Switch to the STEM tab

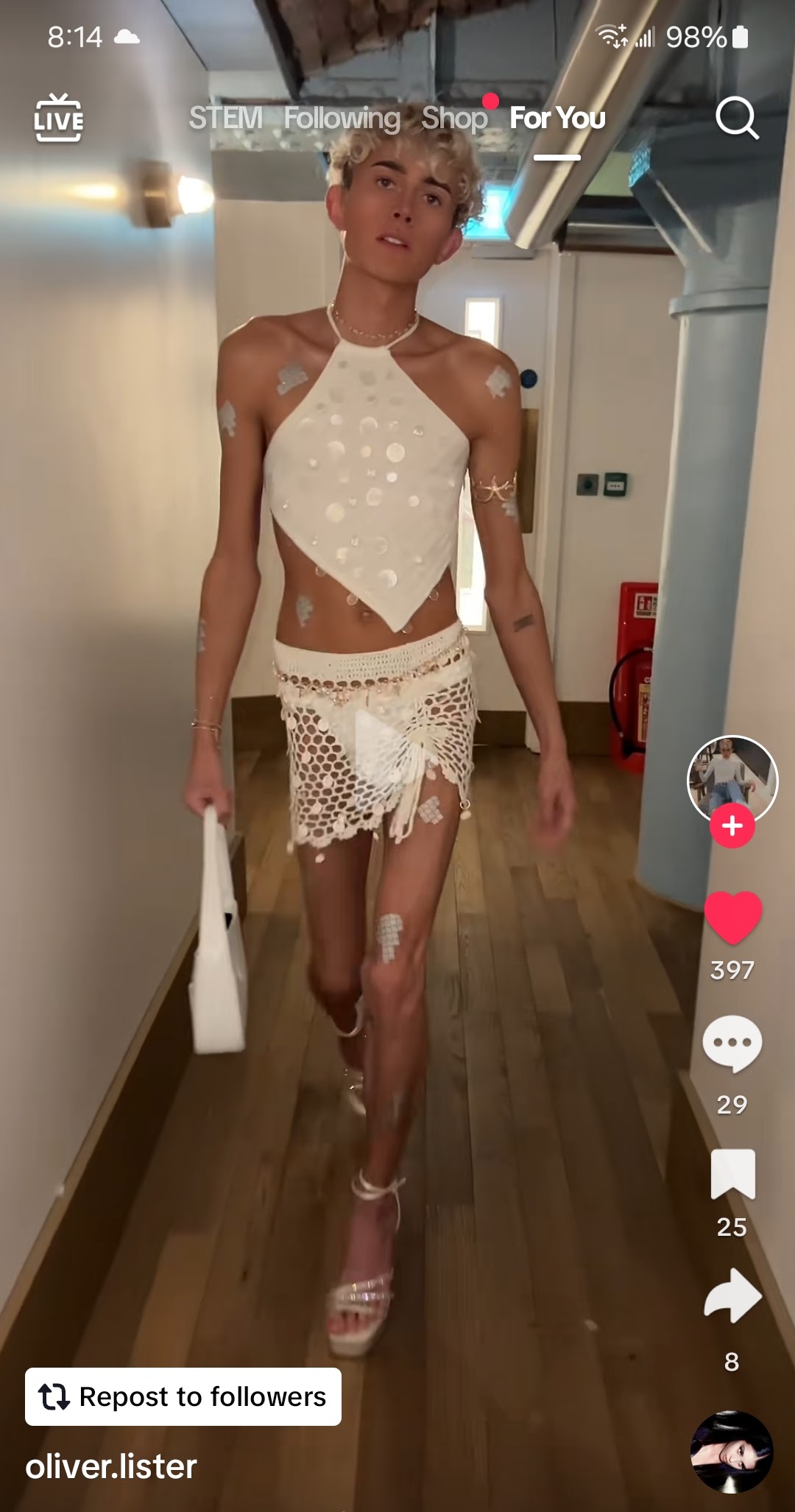(225, 118)
